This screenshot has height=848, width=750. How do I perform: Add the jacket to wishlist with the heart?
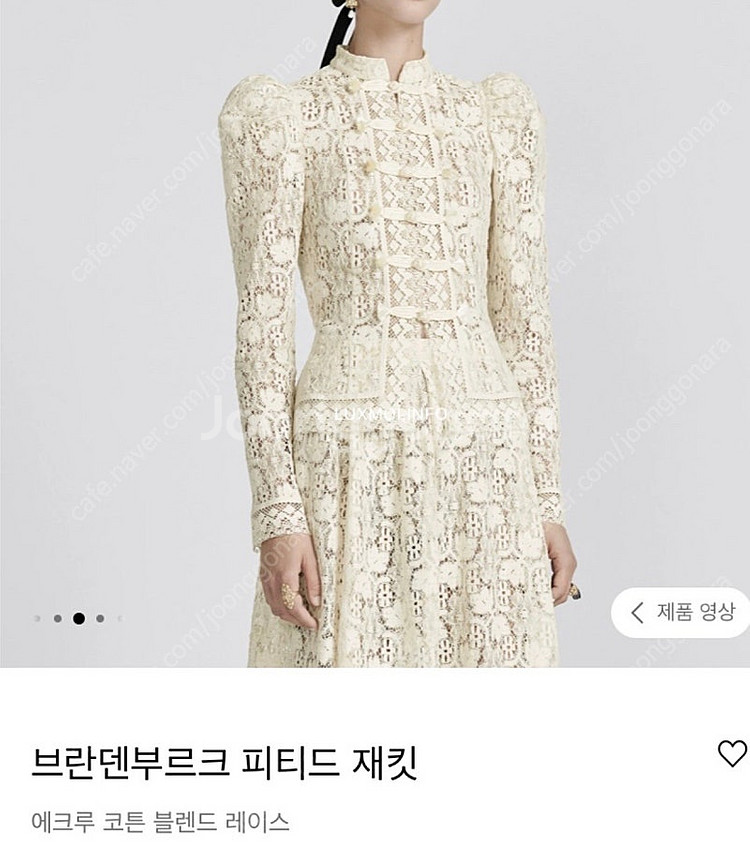(732, 753)
